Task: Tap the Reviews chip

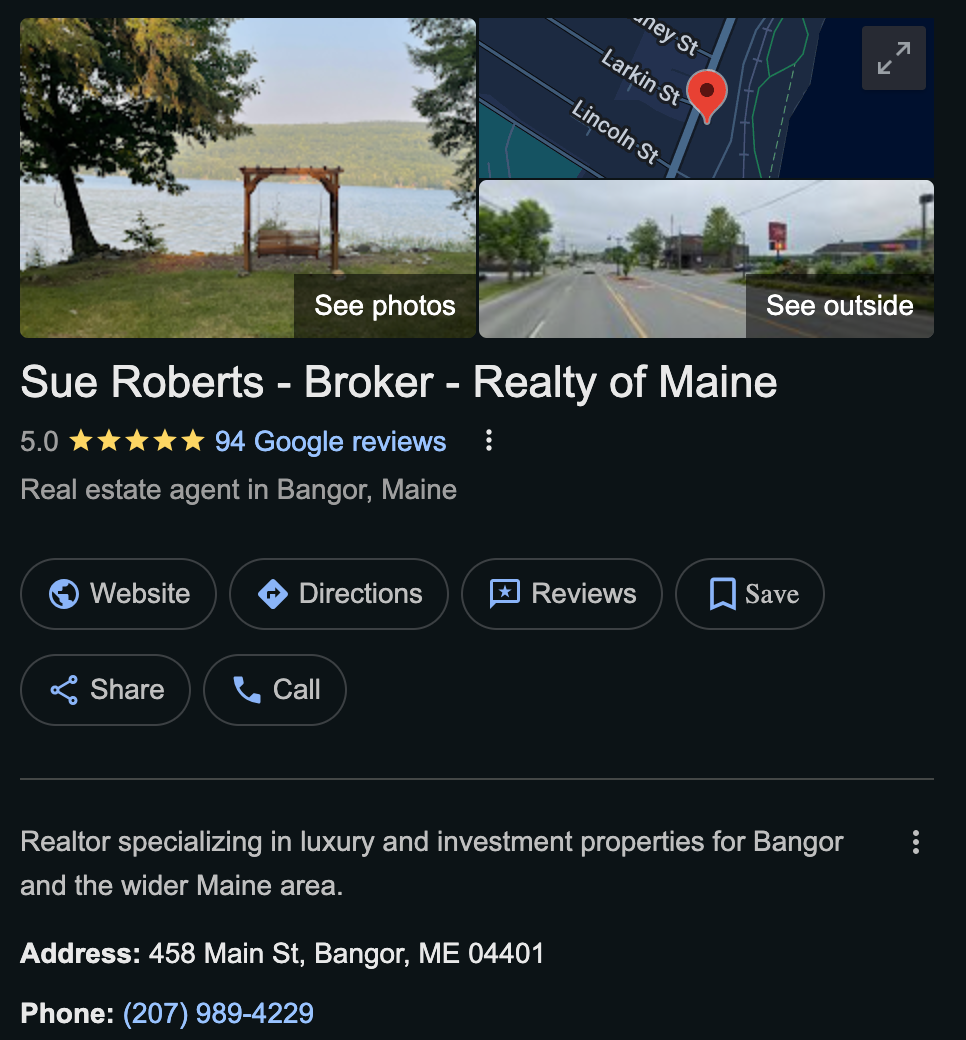Action: tap(561, 594)
